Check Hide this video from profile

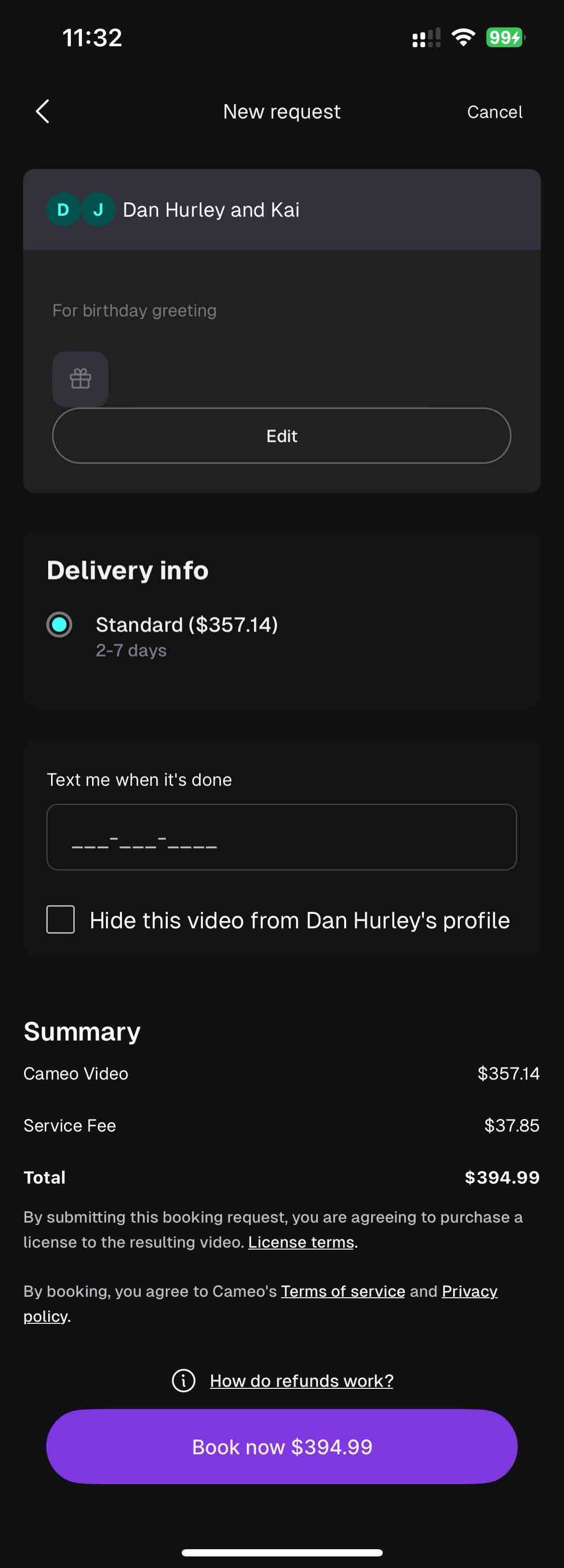coord(61,919)
